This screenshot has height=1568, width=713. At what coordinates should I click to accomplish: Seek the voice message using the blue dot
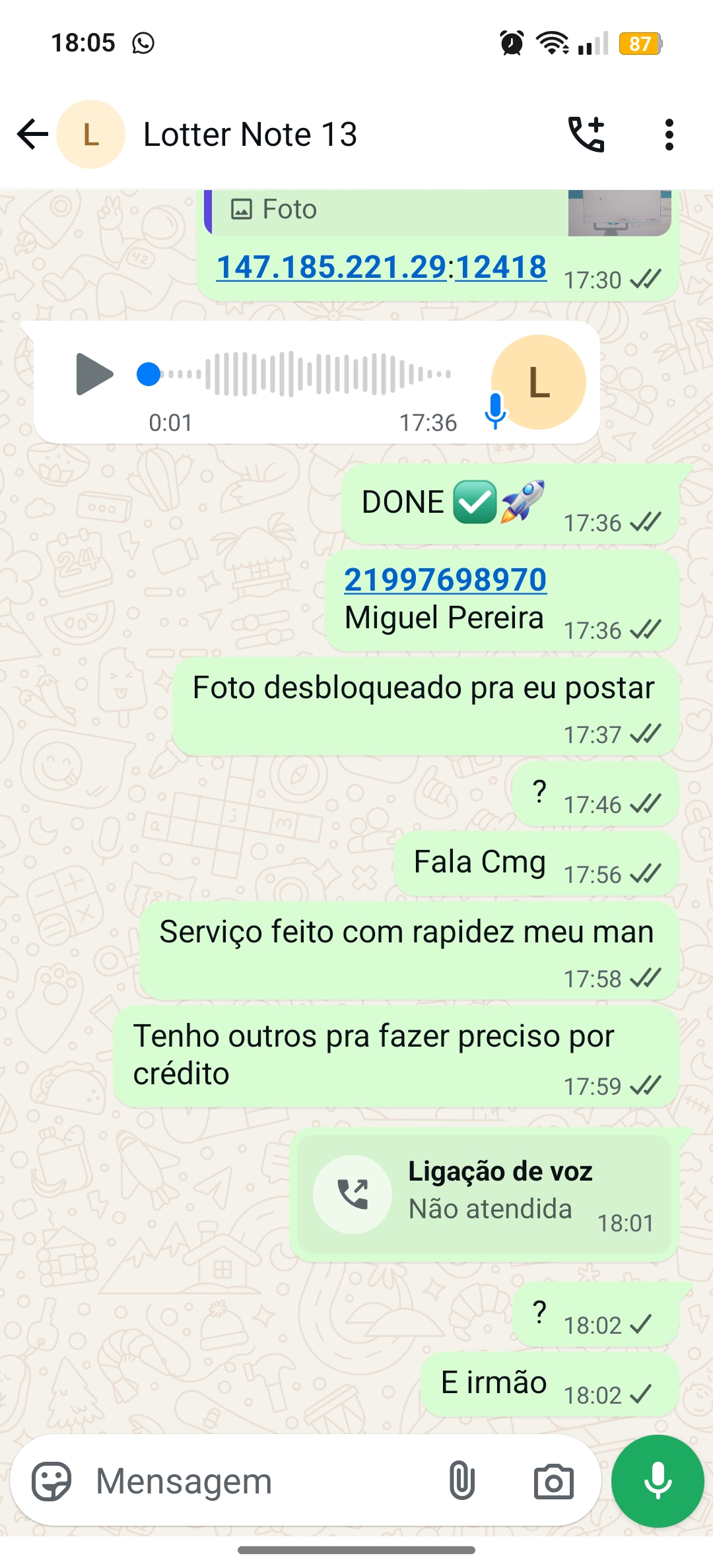point(149,374)
